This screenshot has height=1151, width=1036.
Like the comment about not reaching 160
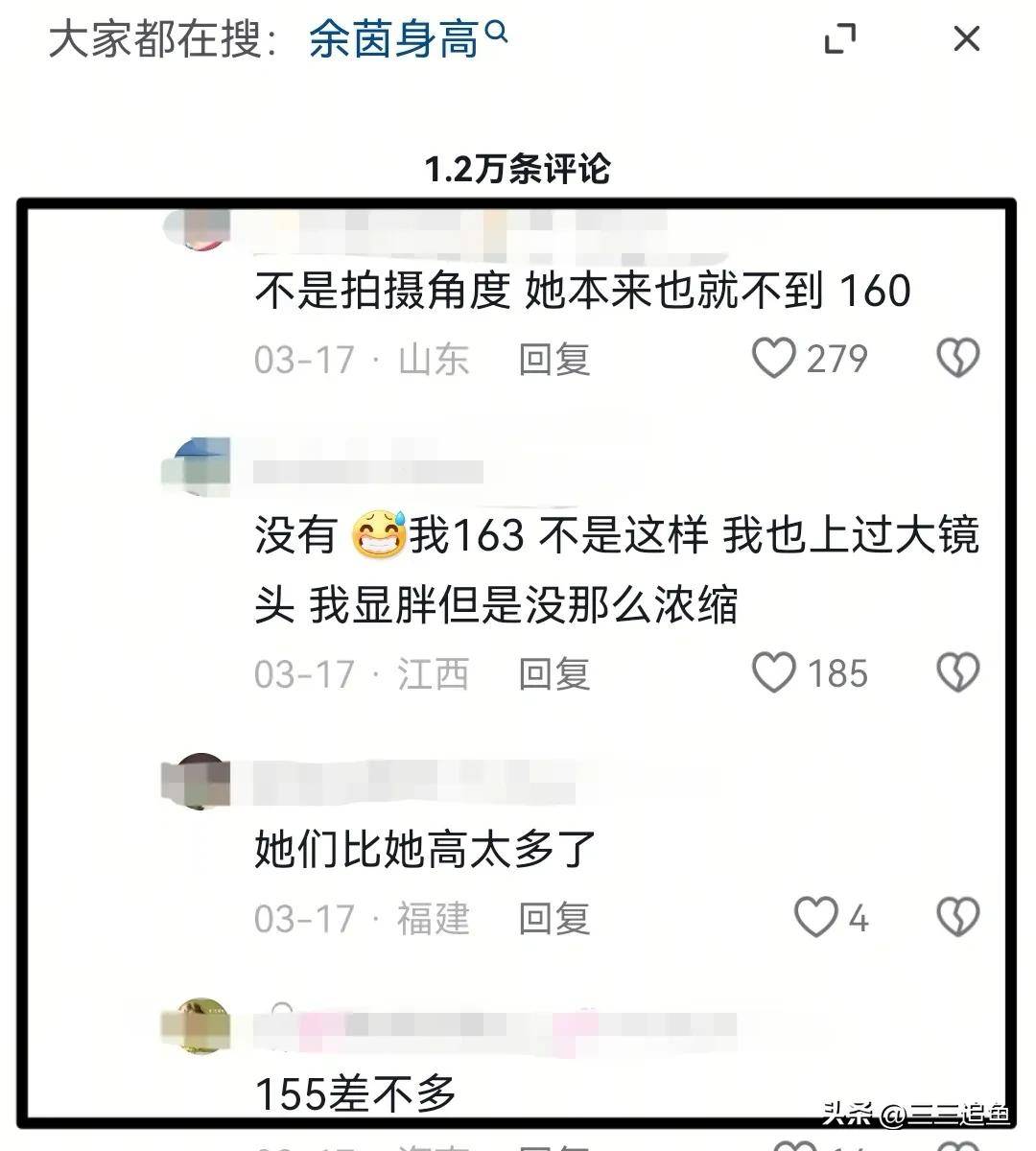point(773,359)
